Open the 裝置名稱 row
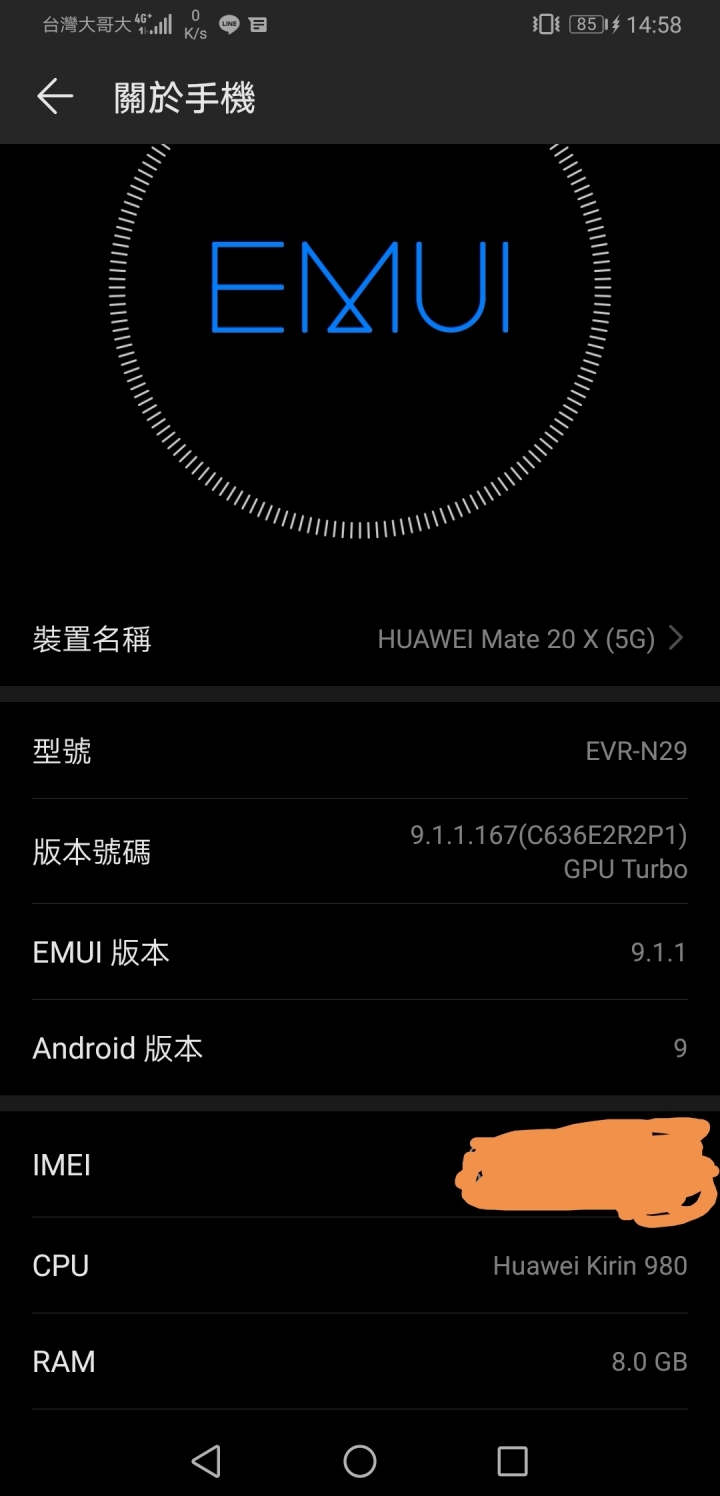Screen dimensions: 720x1496 360,639
